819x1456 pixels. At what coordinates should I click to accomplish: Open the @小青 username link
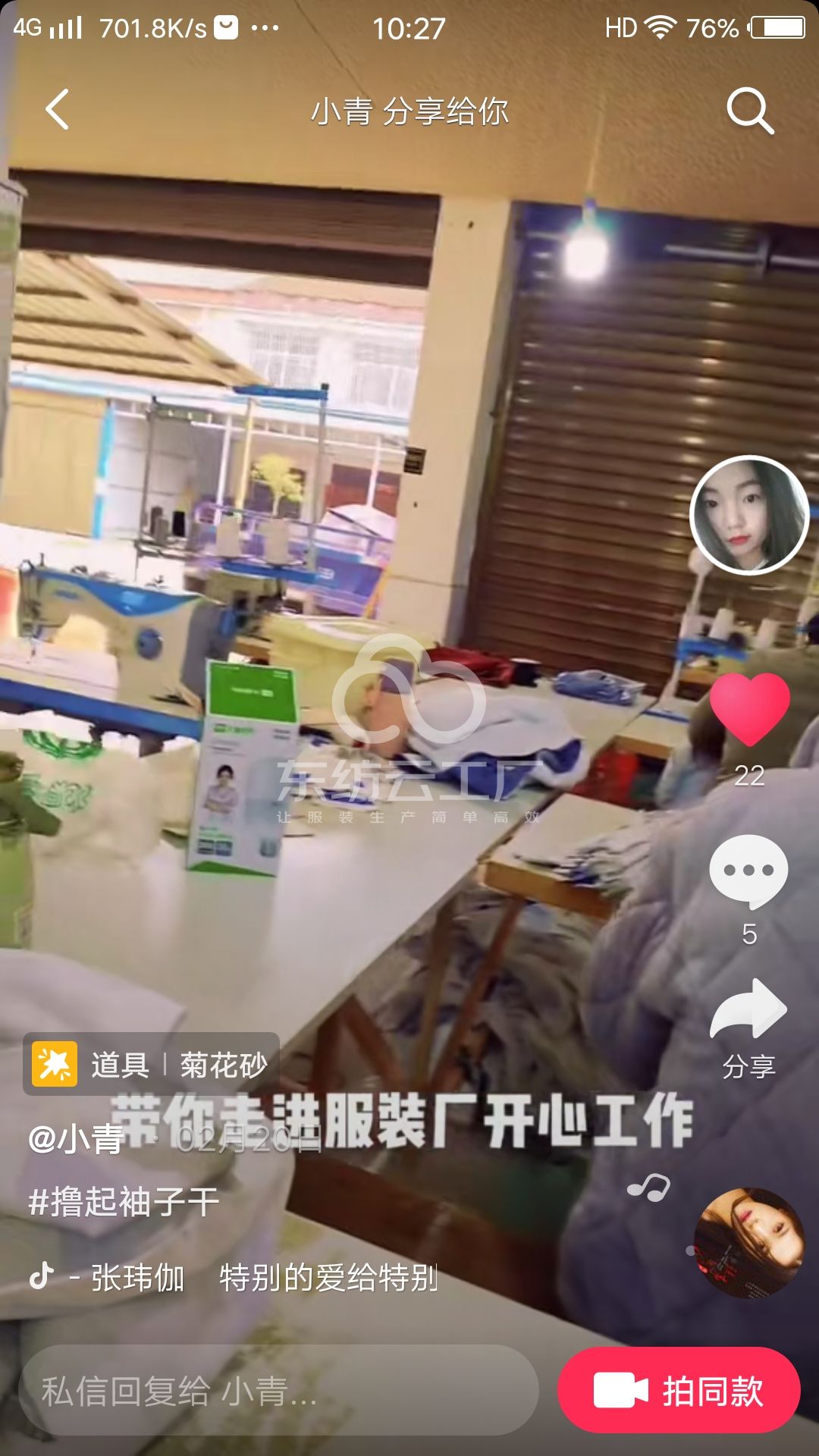(76, 1139)
